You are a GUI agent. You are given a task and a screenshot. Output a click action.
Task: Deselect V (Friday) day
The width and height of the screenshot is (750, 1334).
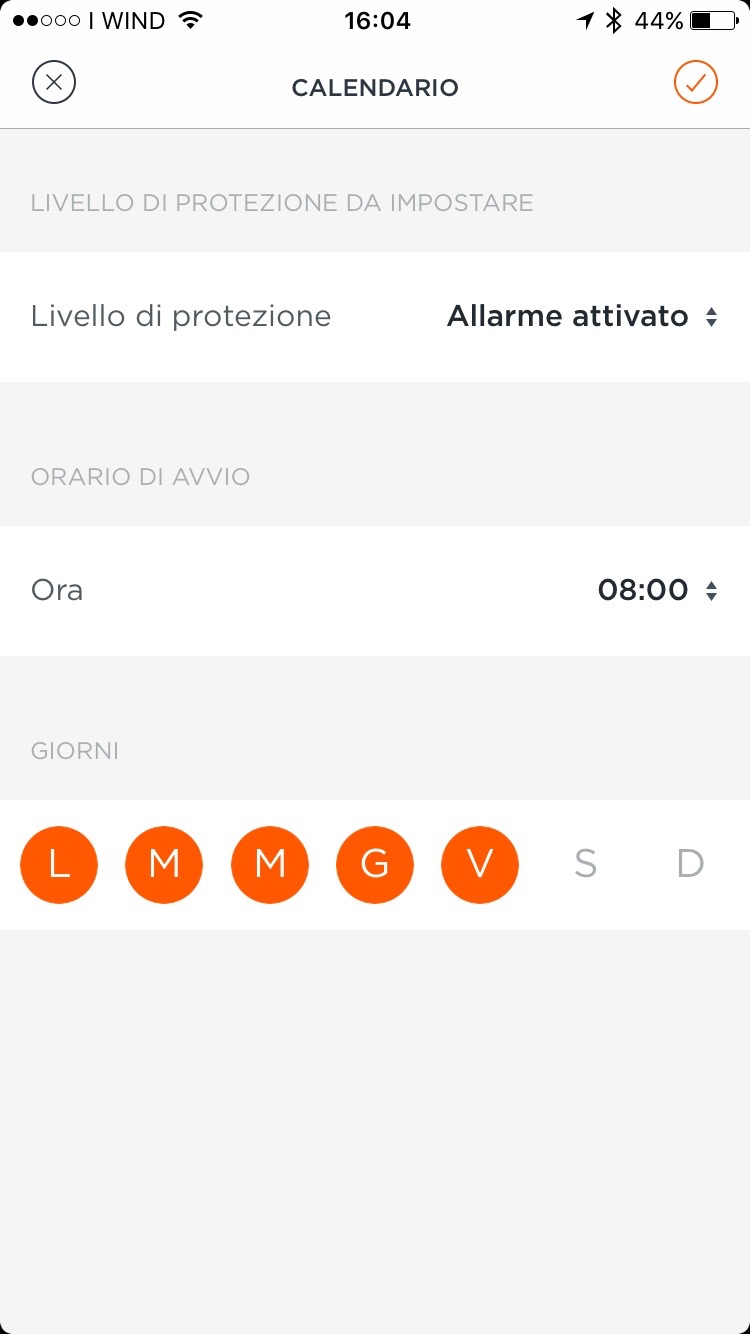click(x=480, y=864)
